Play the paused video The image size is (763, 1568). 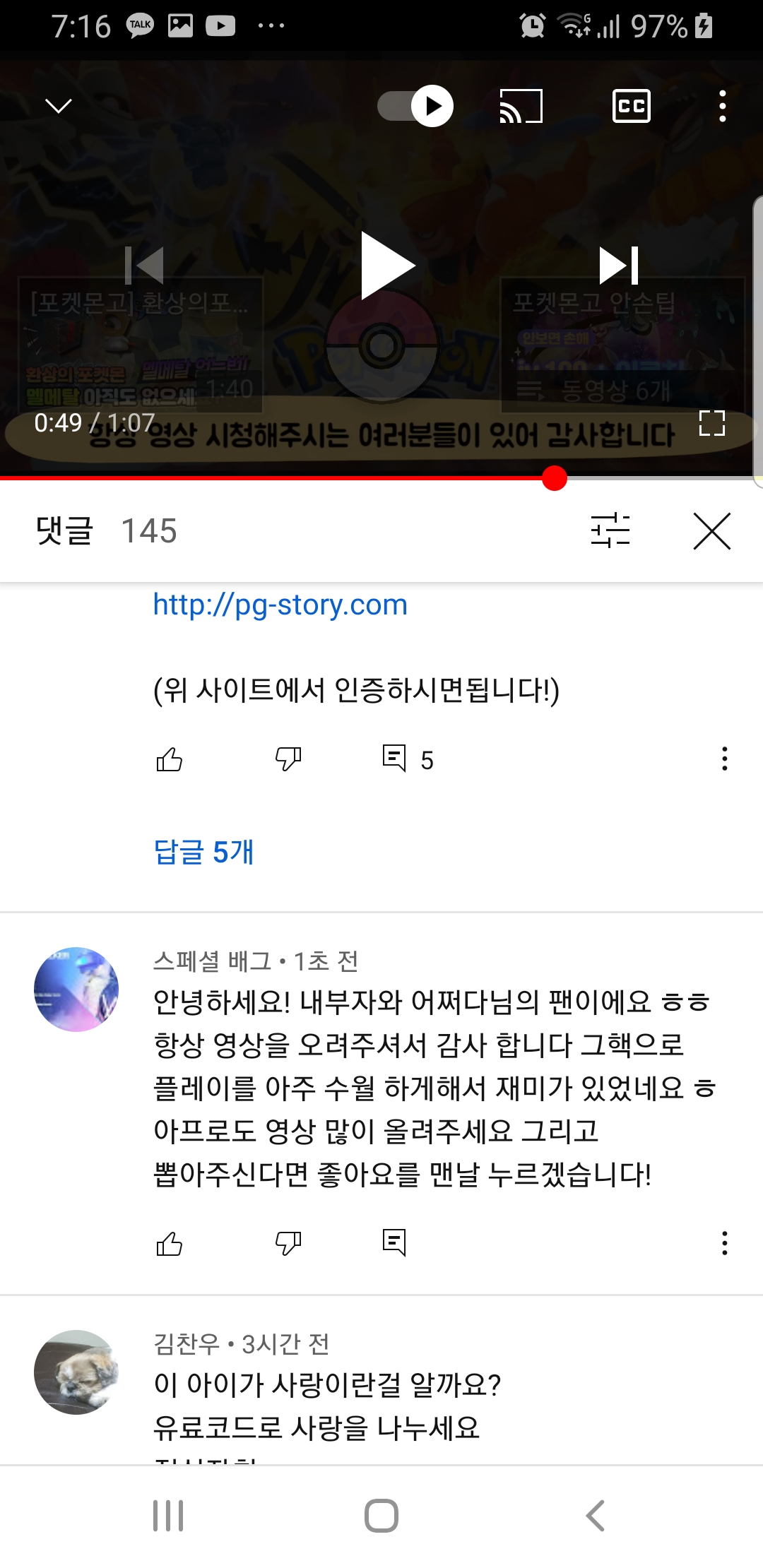(386, 266)
